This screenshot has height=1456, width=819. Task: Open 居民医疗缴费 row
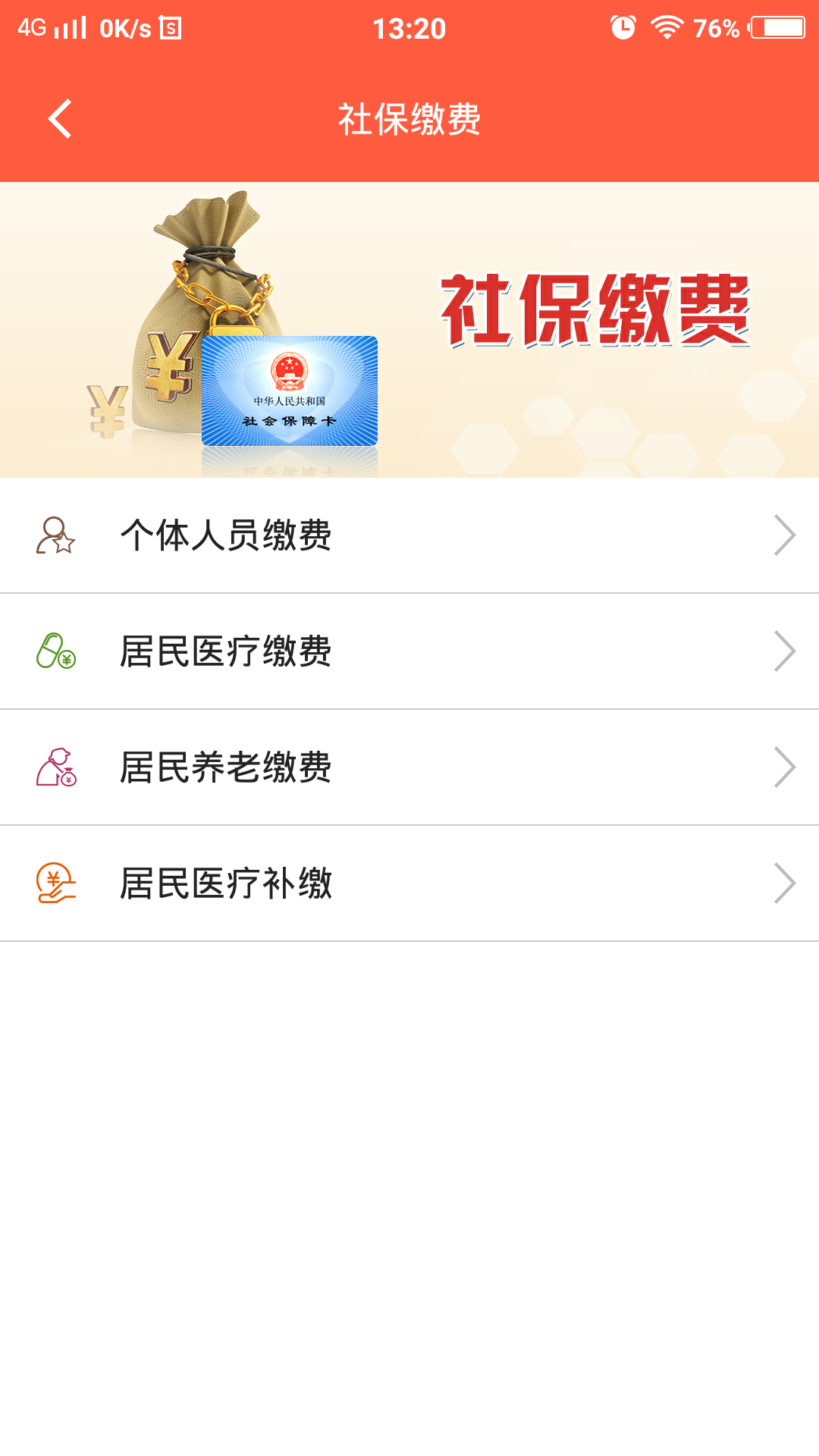click(x=409, y=651)
